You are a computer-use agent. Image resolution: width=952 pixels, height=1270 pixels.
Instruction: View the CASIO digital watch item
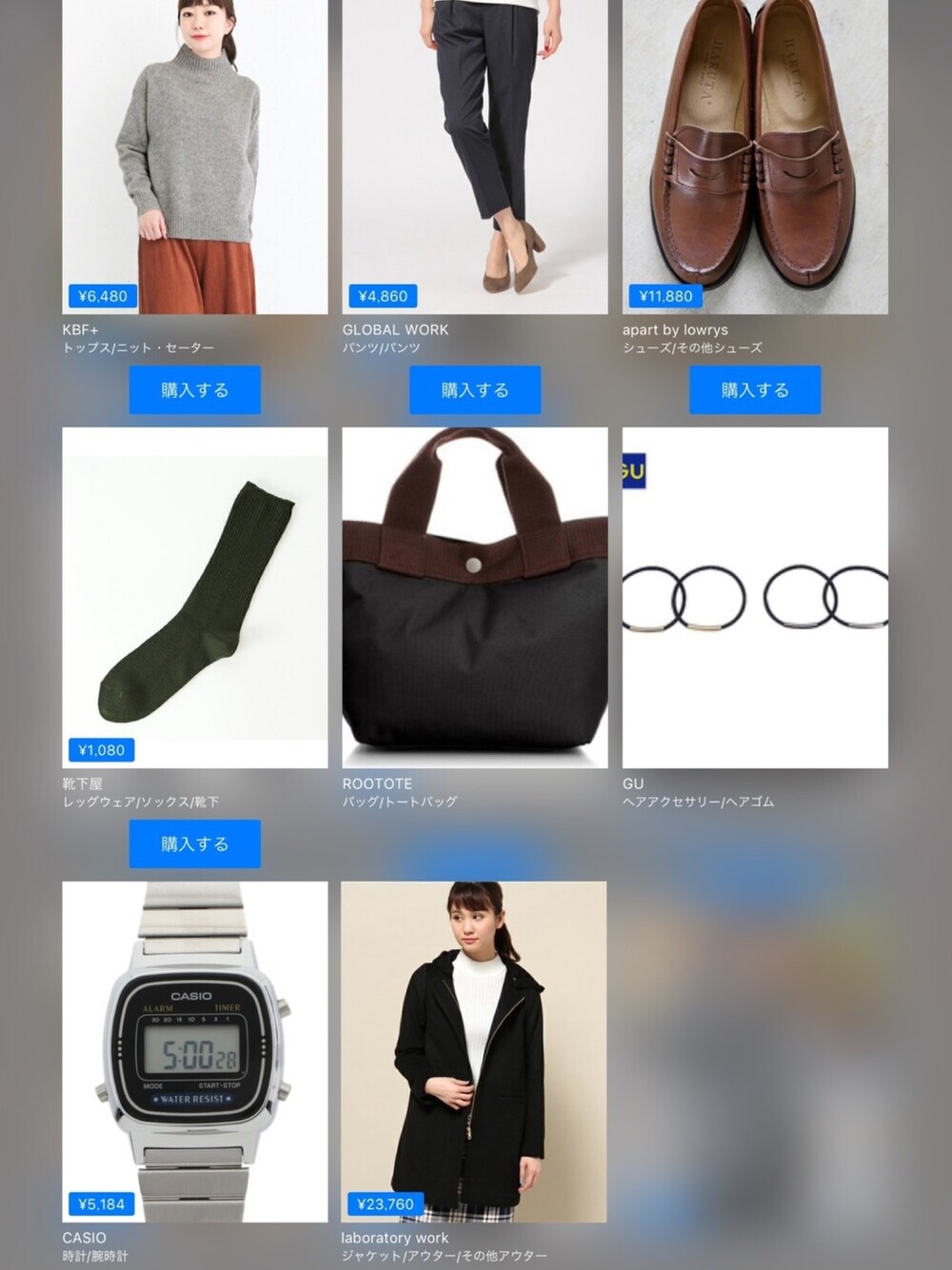[x=194, y=1051]
